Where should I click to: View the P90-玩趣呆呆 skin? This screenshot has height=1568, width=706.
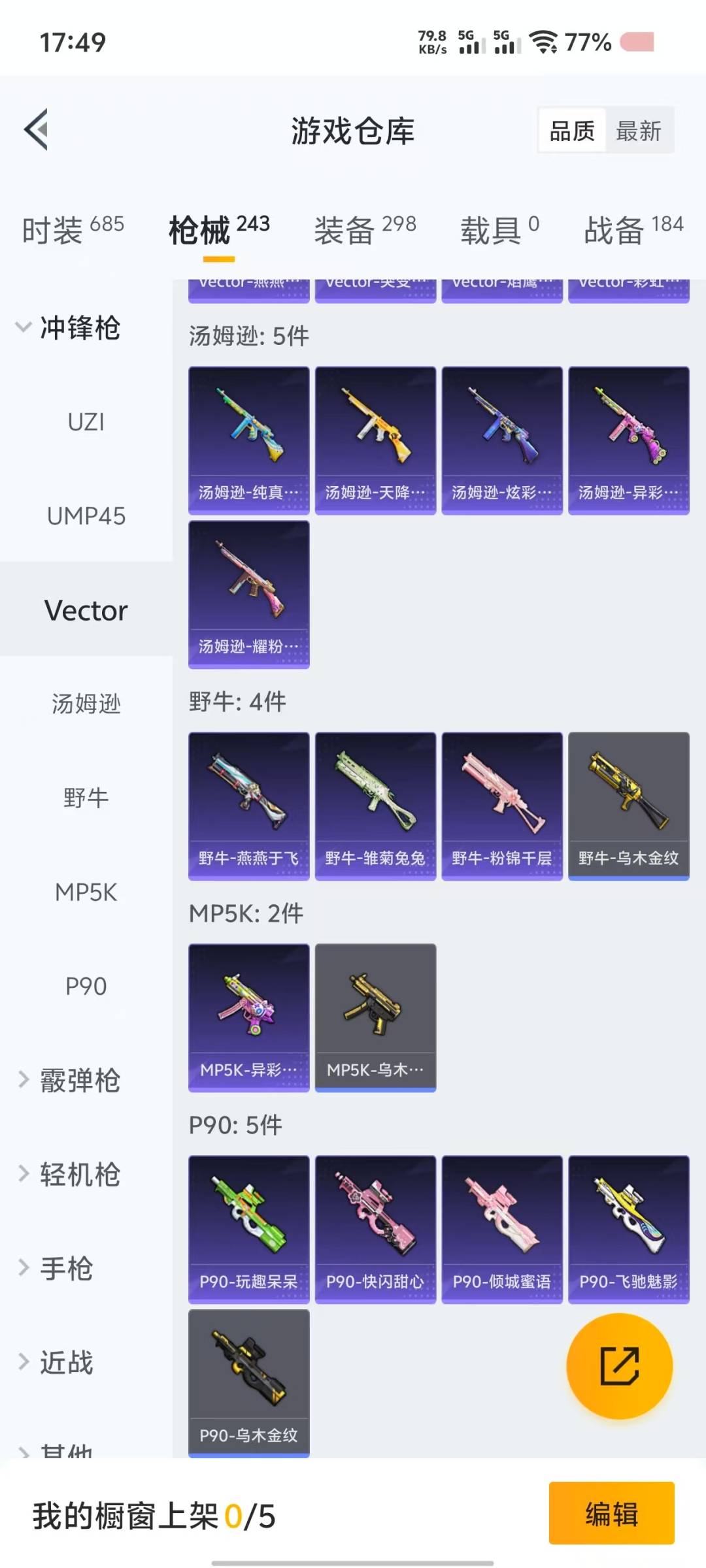click(249, 1230)
